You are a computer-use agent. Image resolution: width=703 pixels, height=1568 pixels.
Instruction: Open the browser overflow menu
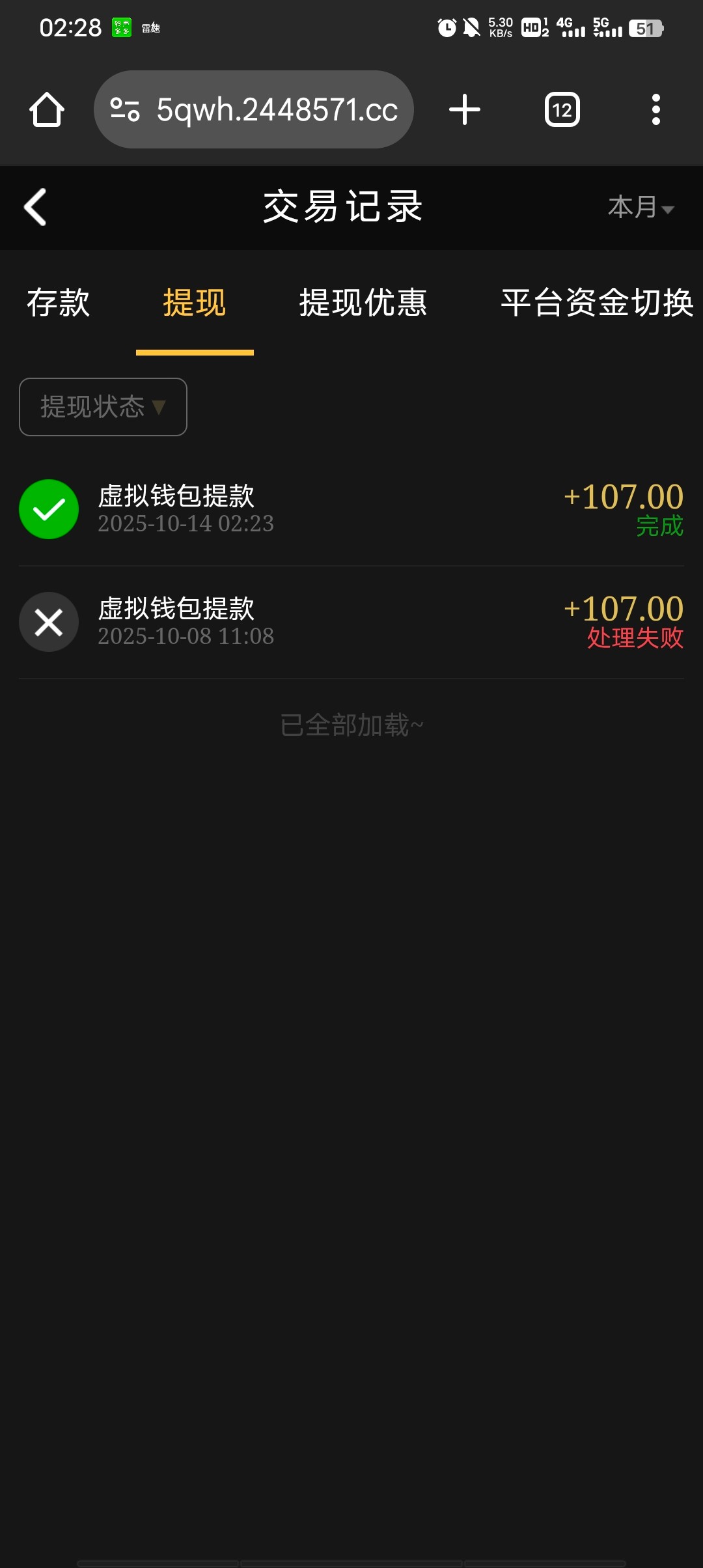tap(655, 109)
